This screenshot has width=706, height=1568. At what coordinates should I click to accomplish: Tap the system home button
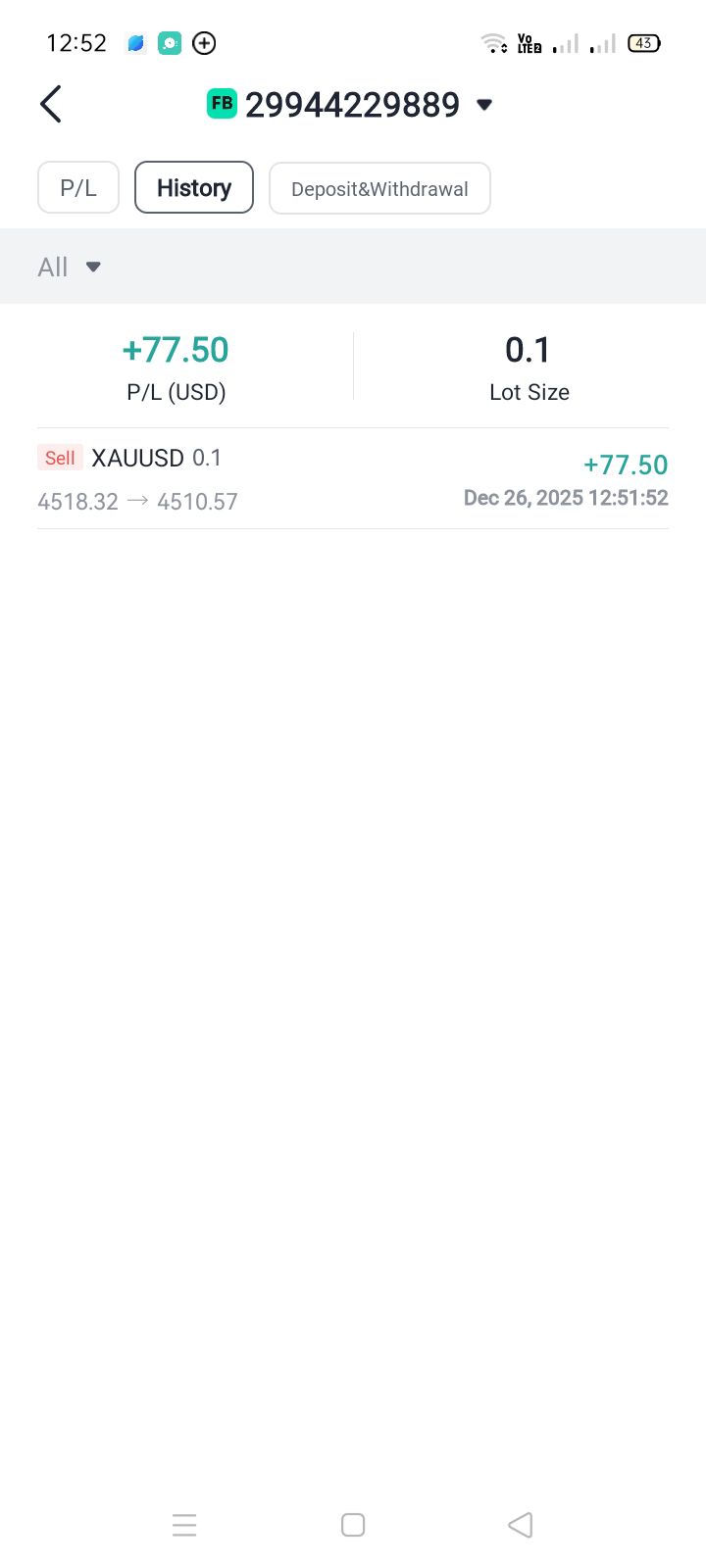[x=353, y=1525]
